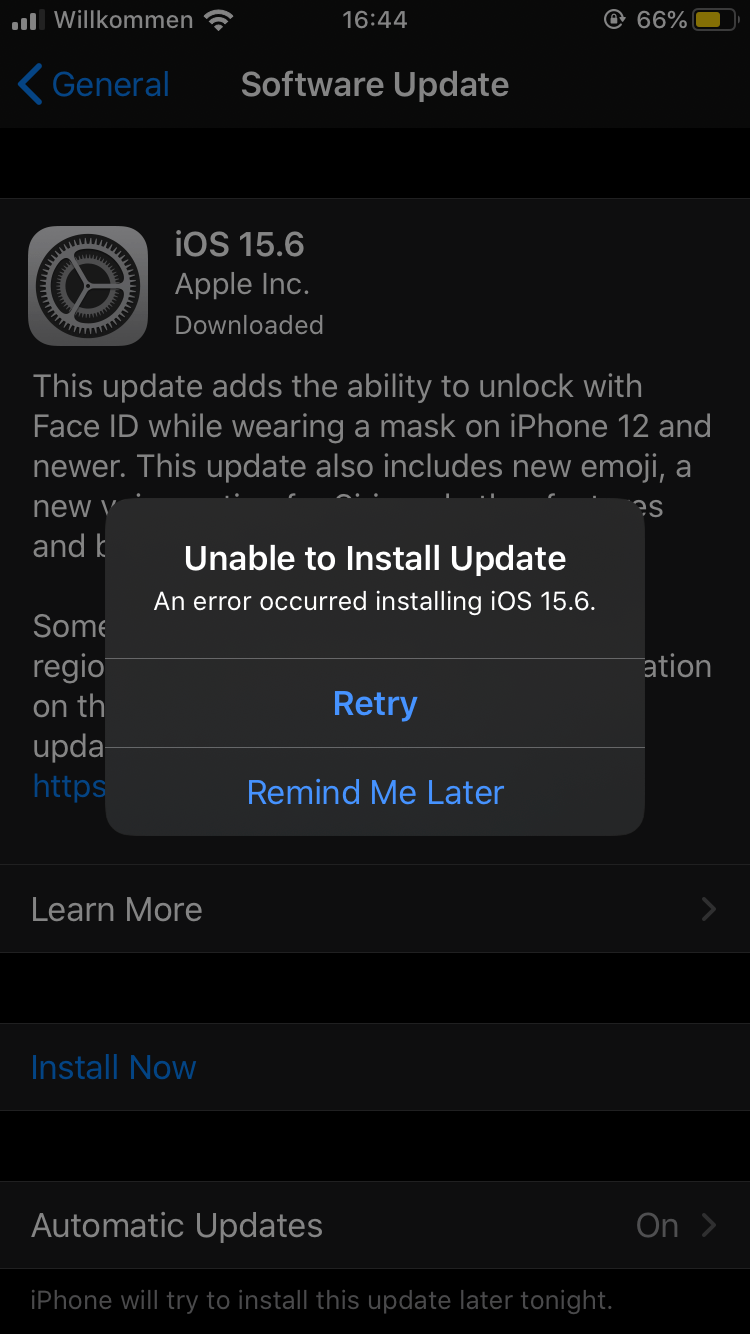
Task: Go back to General settings
Action: click(x=94, y=85)
